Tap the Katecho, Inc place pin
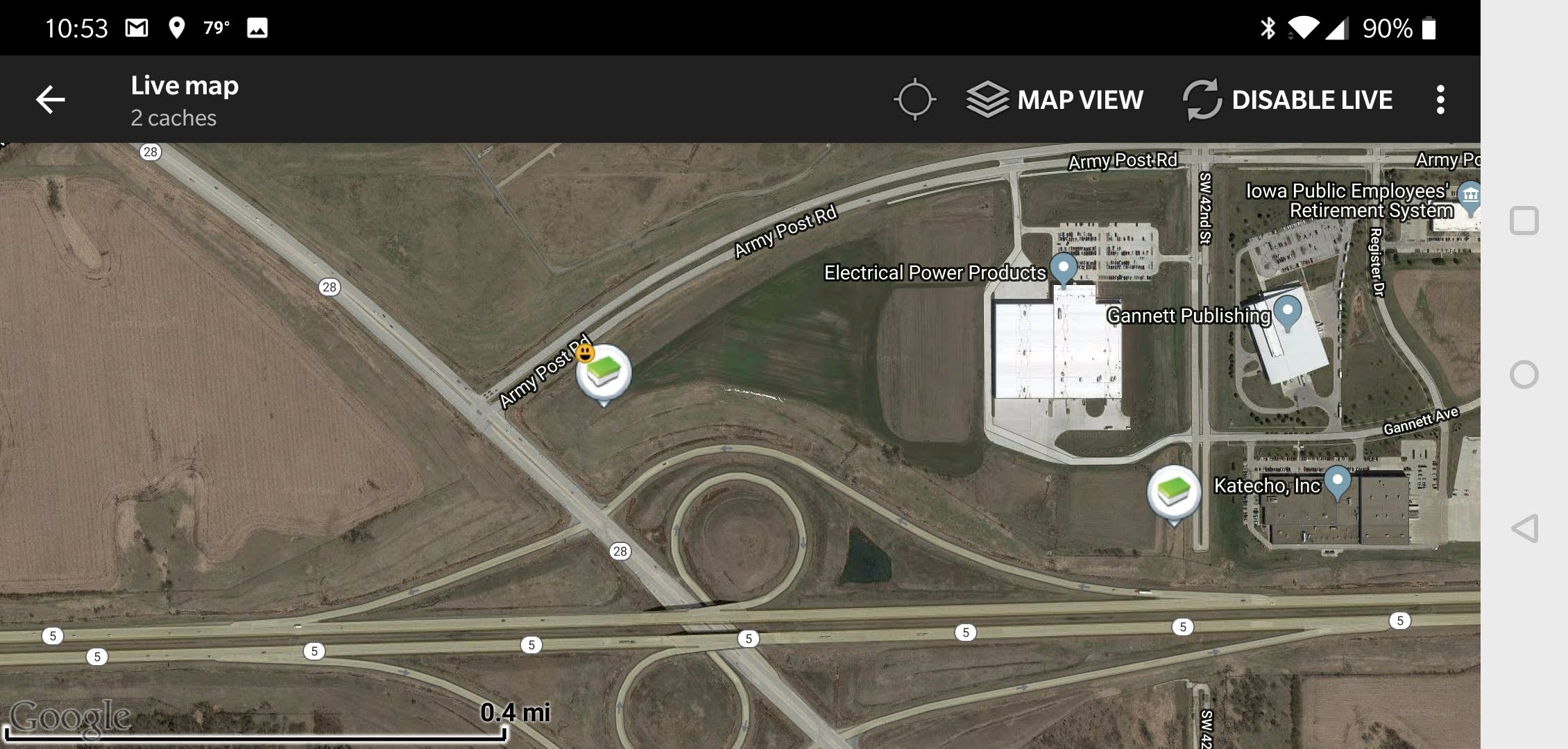 tap(1337, 480)
